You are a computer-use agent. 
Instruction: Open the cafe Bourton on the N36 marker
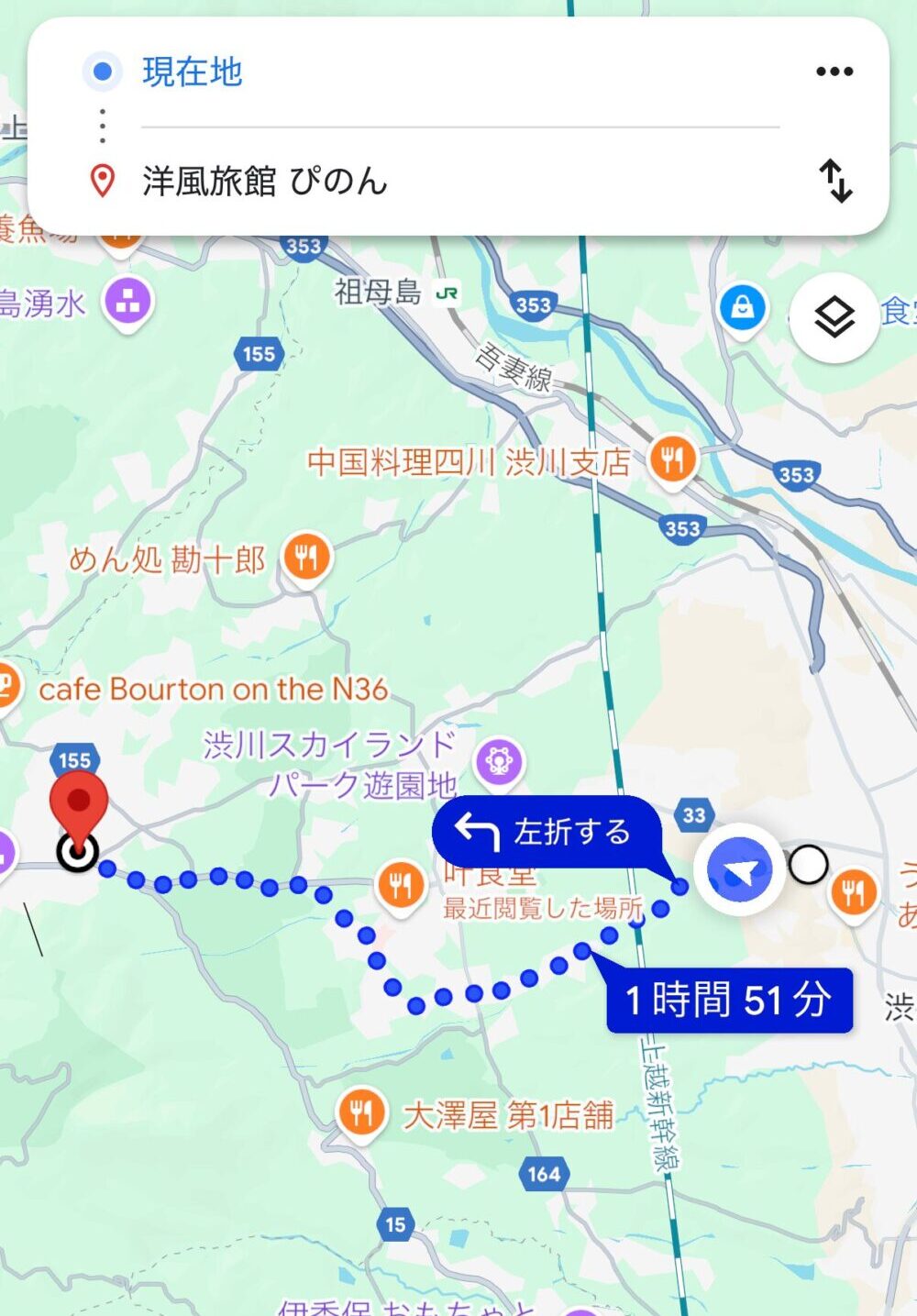click(7, 686)
